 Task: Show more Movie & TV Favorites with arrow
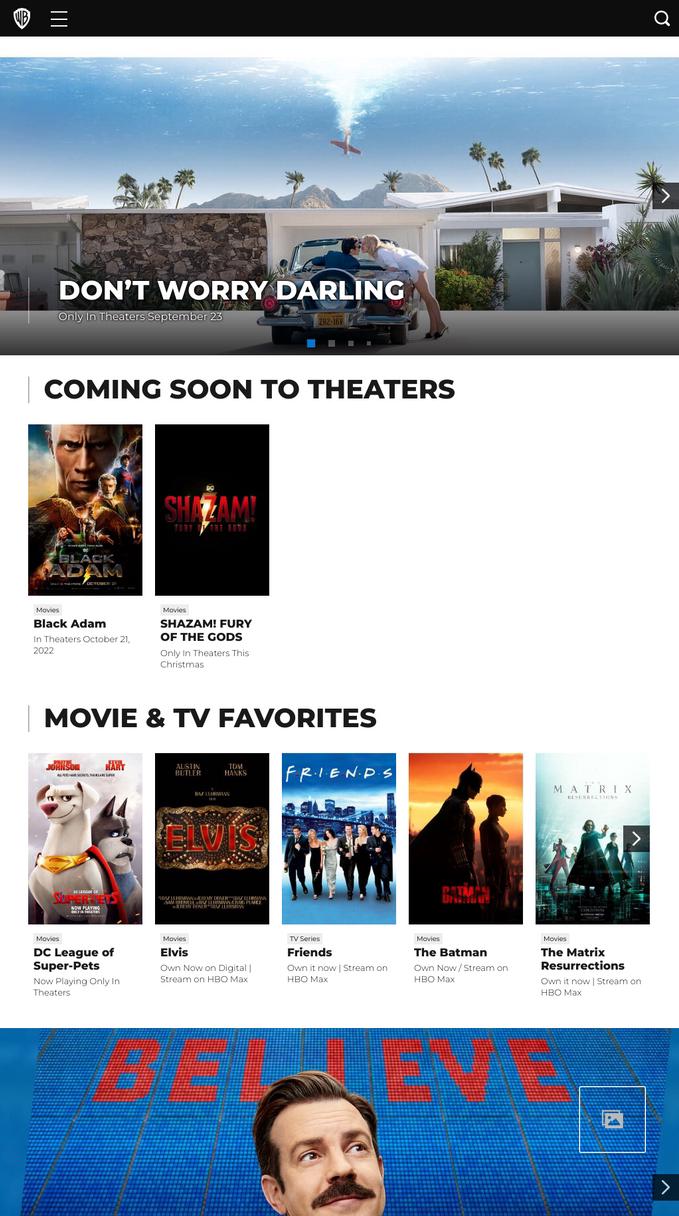click(636, 838)
